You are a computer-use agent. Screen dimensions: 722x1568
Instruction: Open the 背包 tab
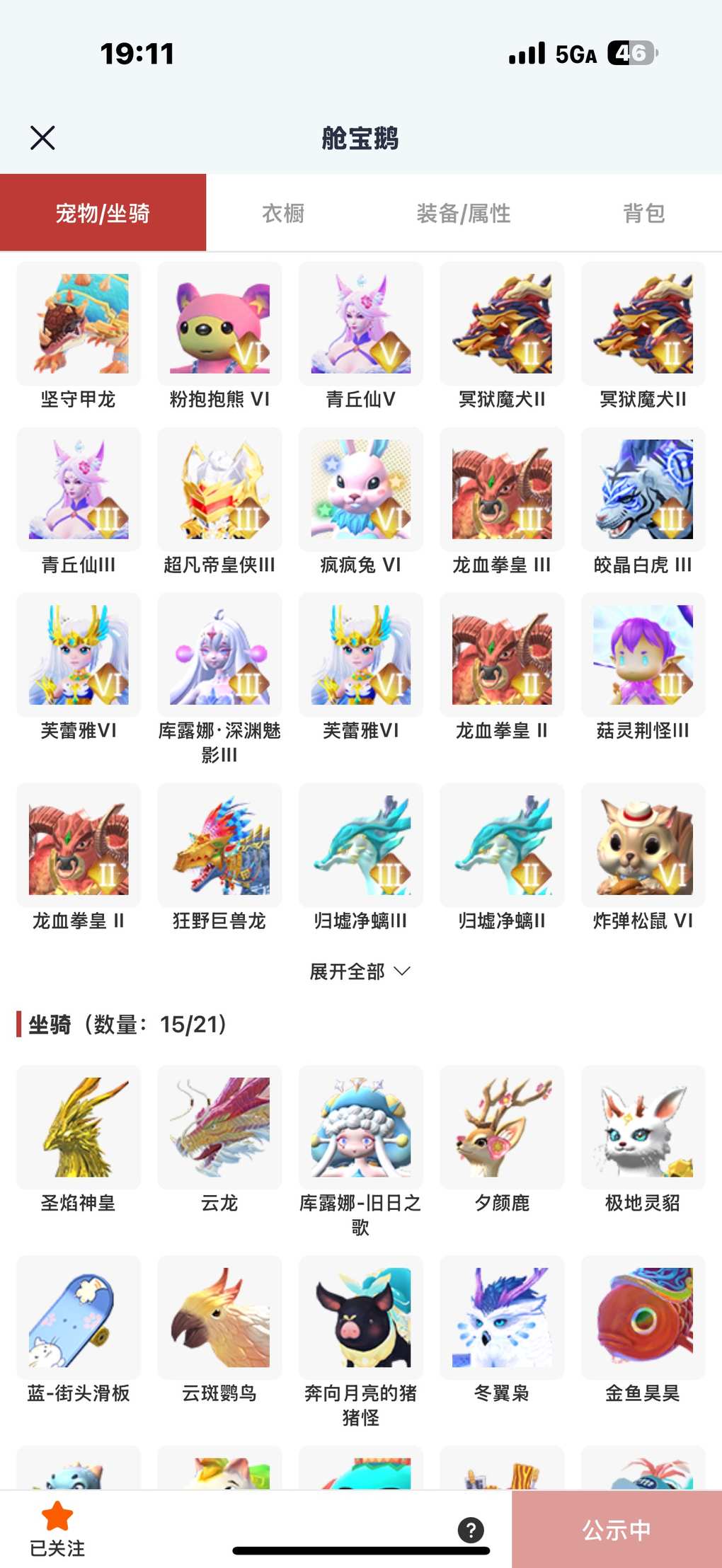click(643, 213)
